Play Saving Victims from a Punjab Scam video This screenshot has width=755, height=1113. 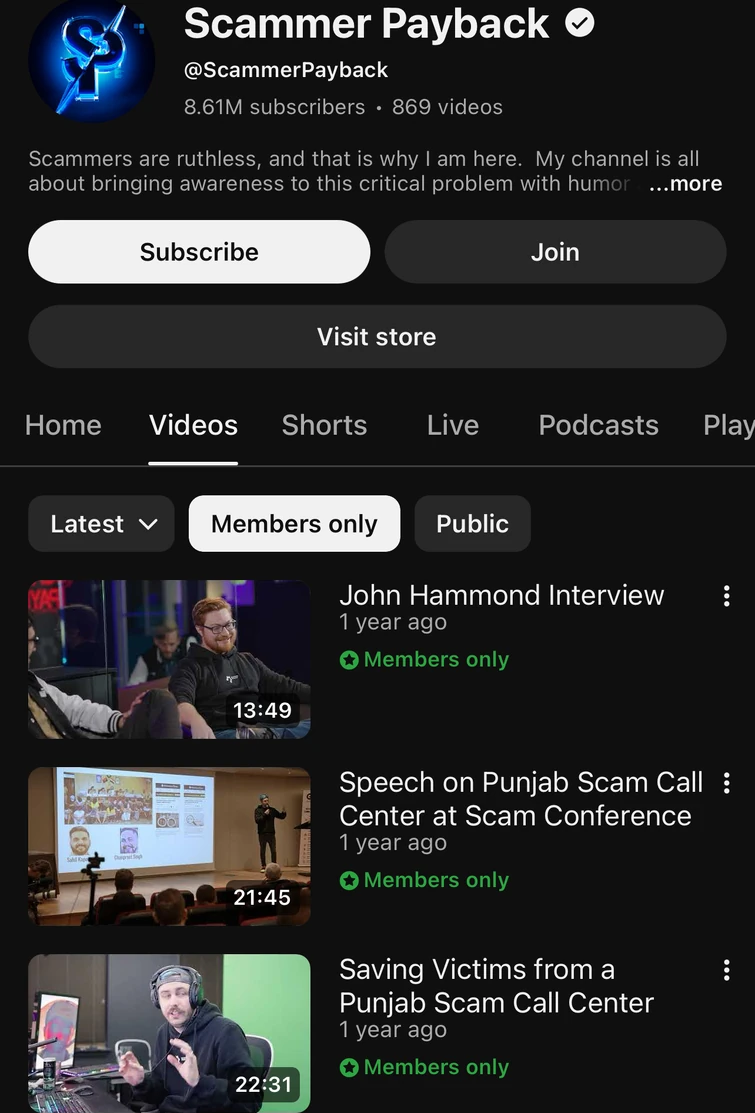point(169,1032)
